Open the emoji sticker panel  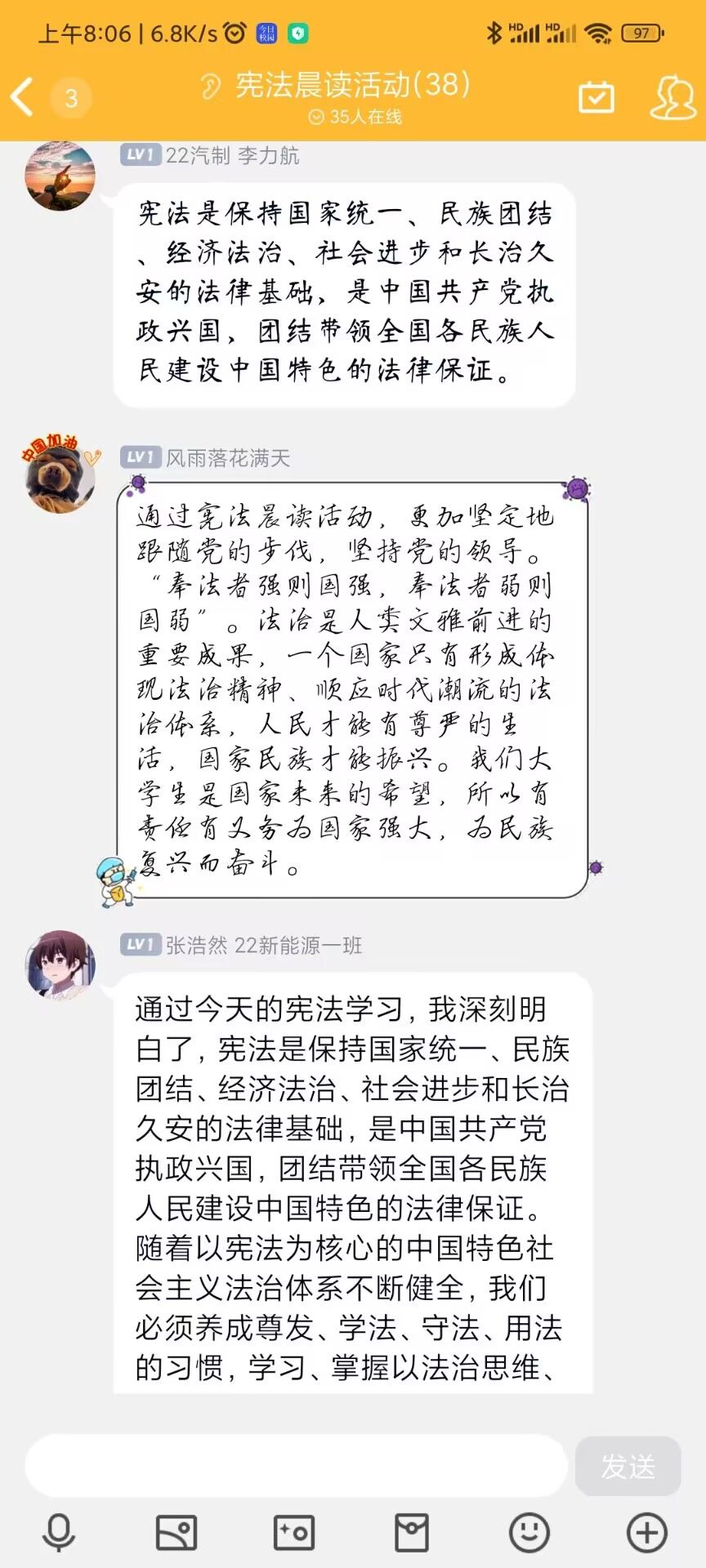(529, 1533)
